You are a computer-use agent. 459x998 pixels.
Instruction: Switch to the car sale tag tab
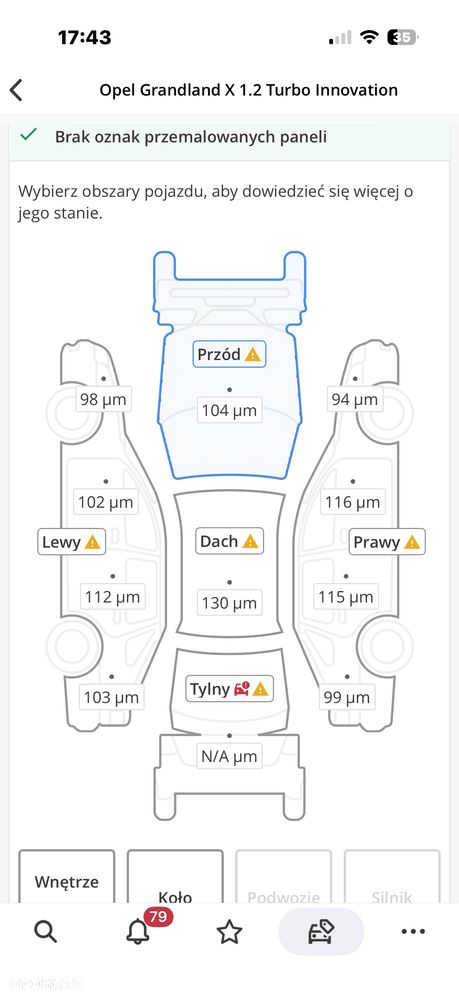click(x=321, y=932)
